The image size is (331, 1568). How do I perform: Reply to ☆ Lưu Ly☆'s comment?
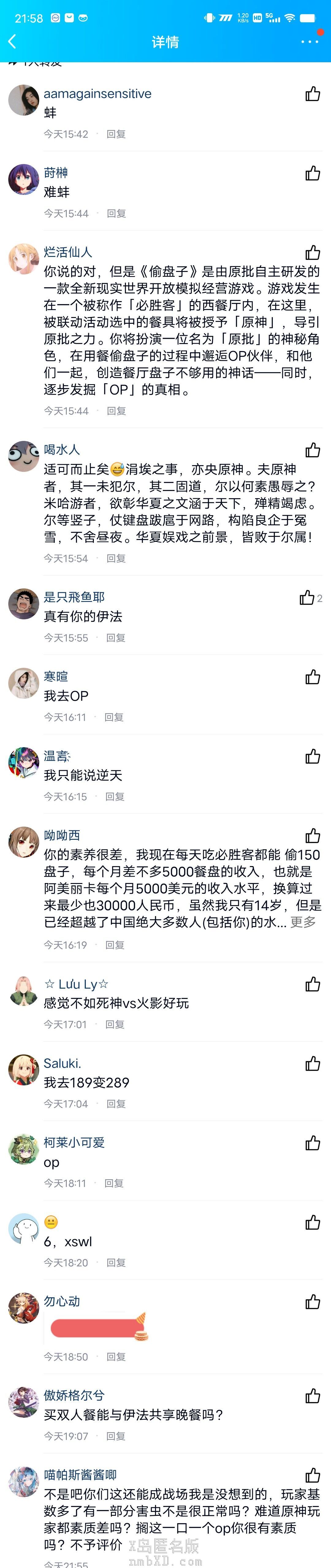tap(115, 1024)
